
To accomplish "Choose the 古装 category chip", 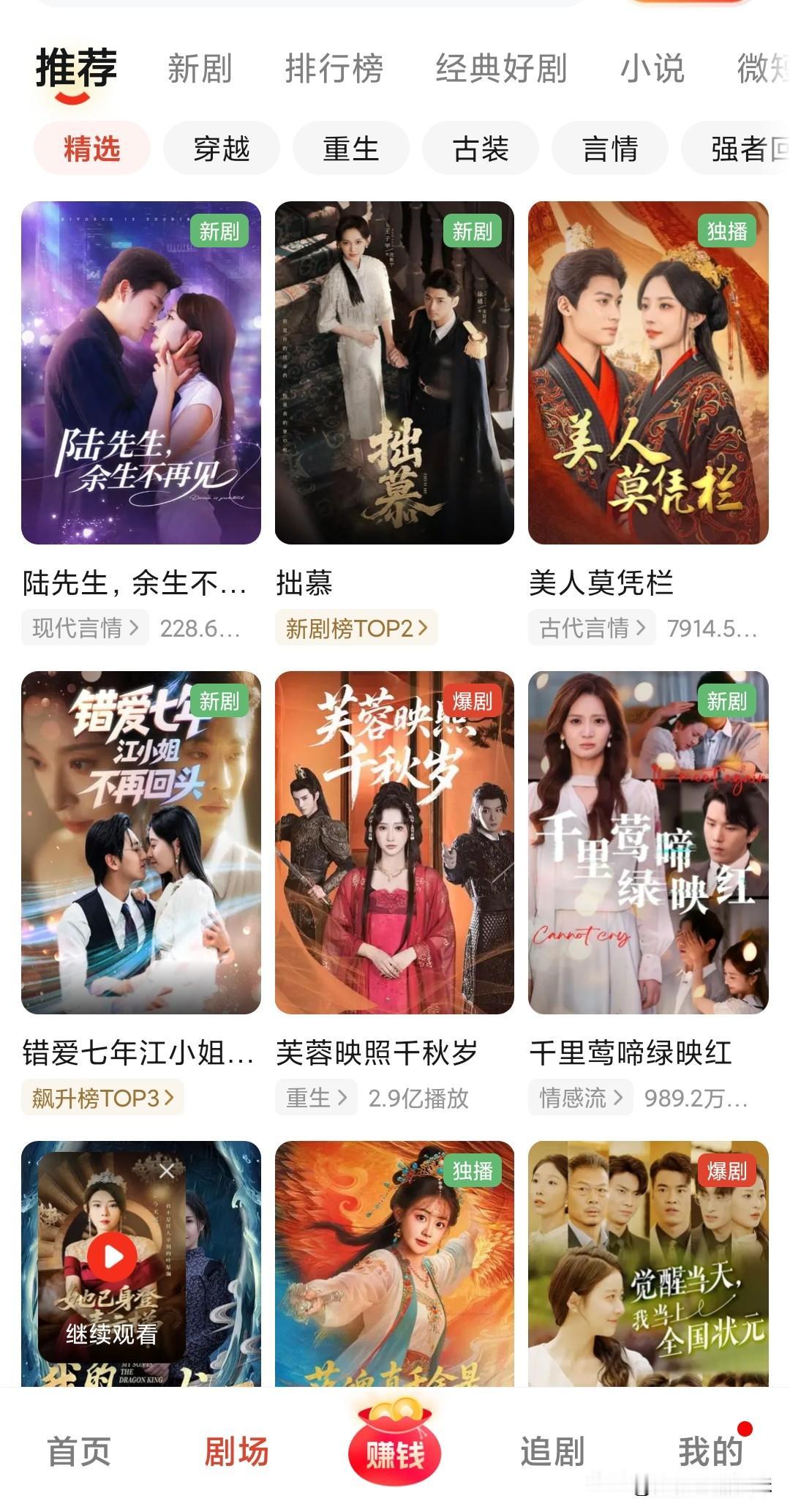I will tap(481, 149).
